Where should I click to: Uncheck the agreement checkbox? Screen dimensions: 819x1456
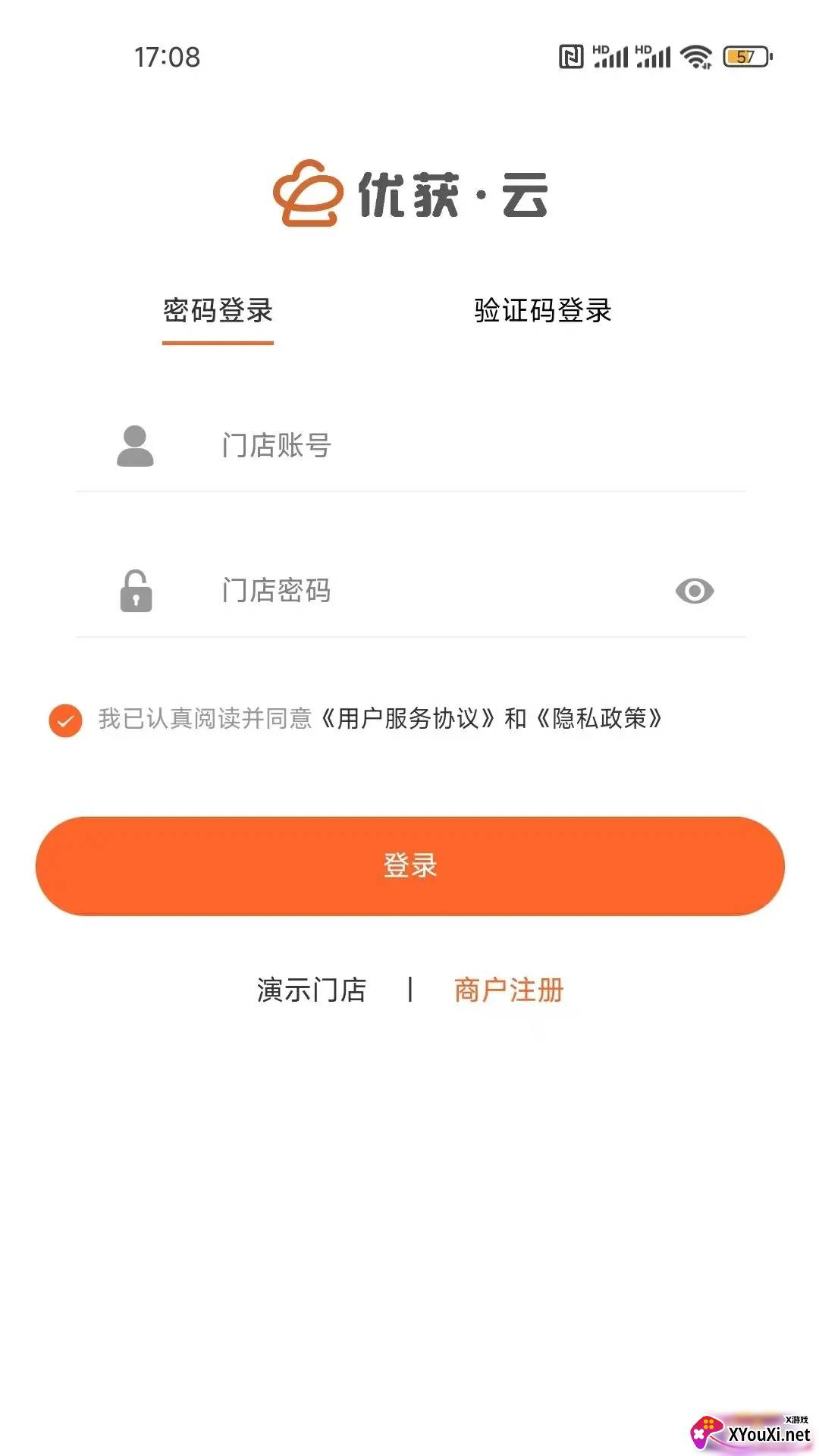pyautogui.click(x=65, y=720)
